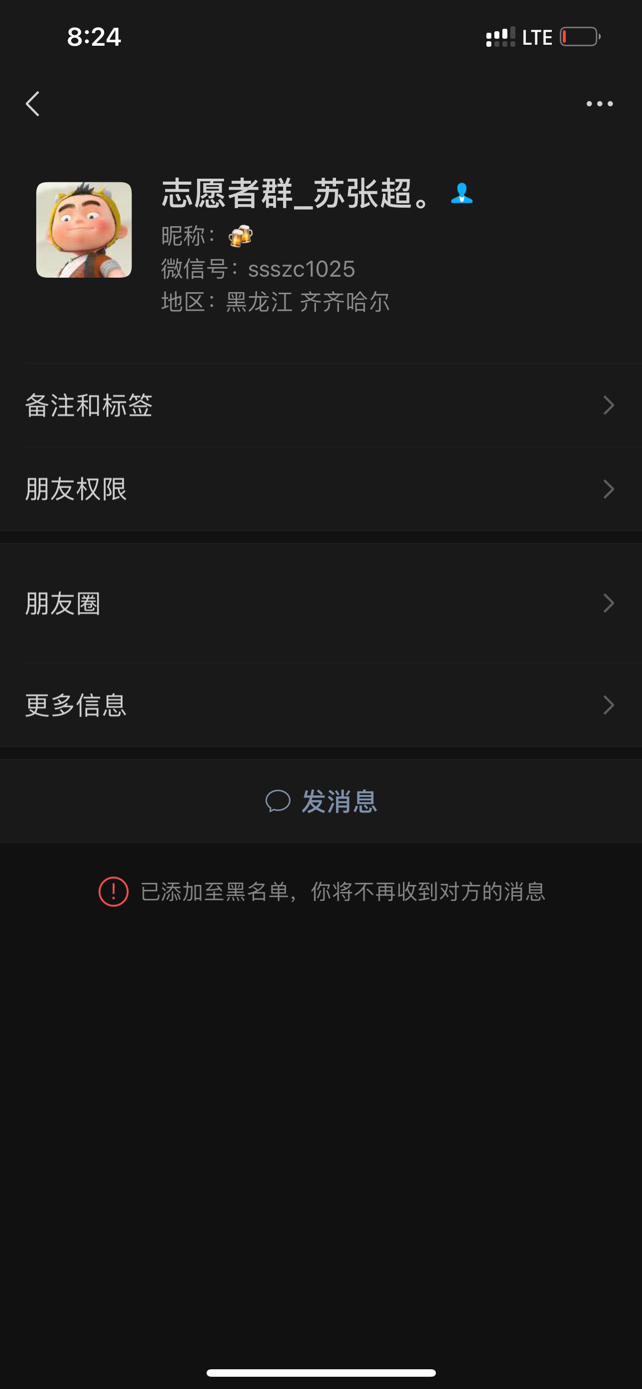View the contact's profile avatar

84,230
